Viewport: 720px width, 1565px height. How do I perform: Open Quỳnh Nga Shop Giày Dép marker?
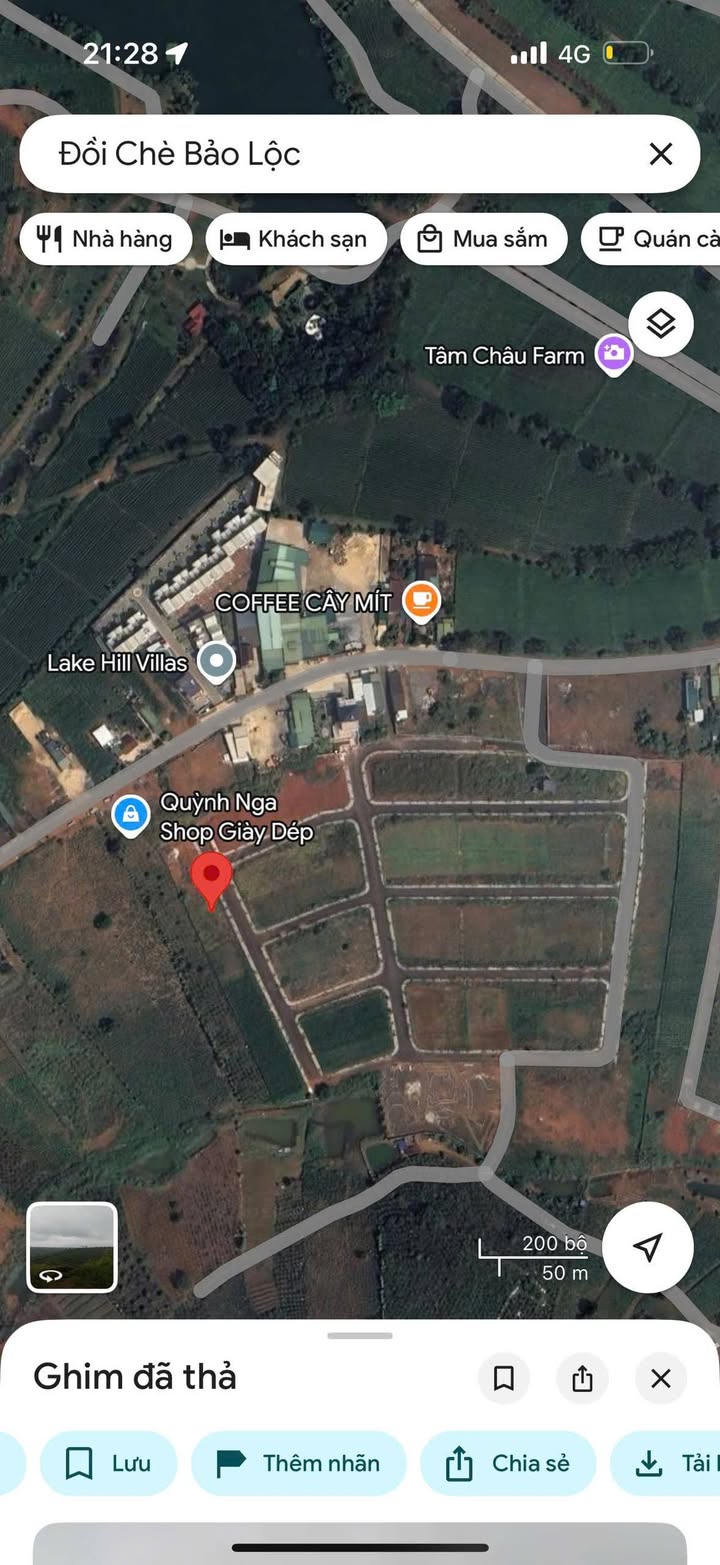(131, 814)
